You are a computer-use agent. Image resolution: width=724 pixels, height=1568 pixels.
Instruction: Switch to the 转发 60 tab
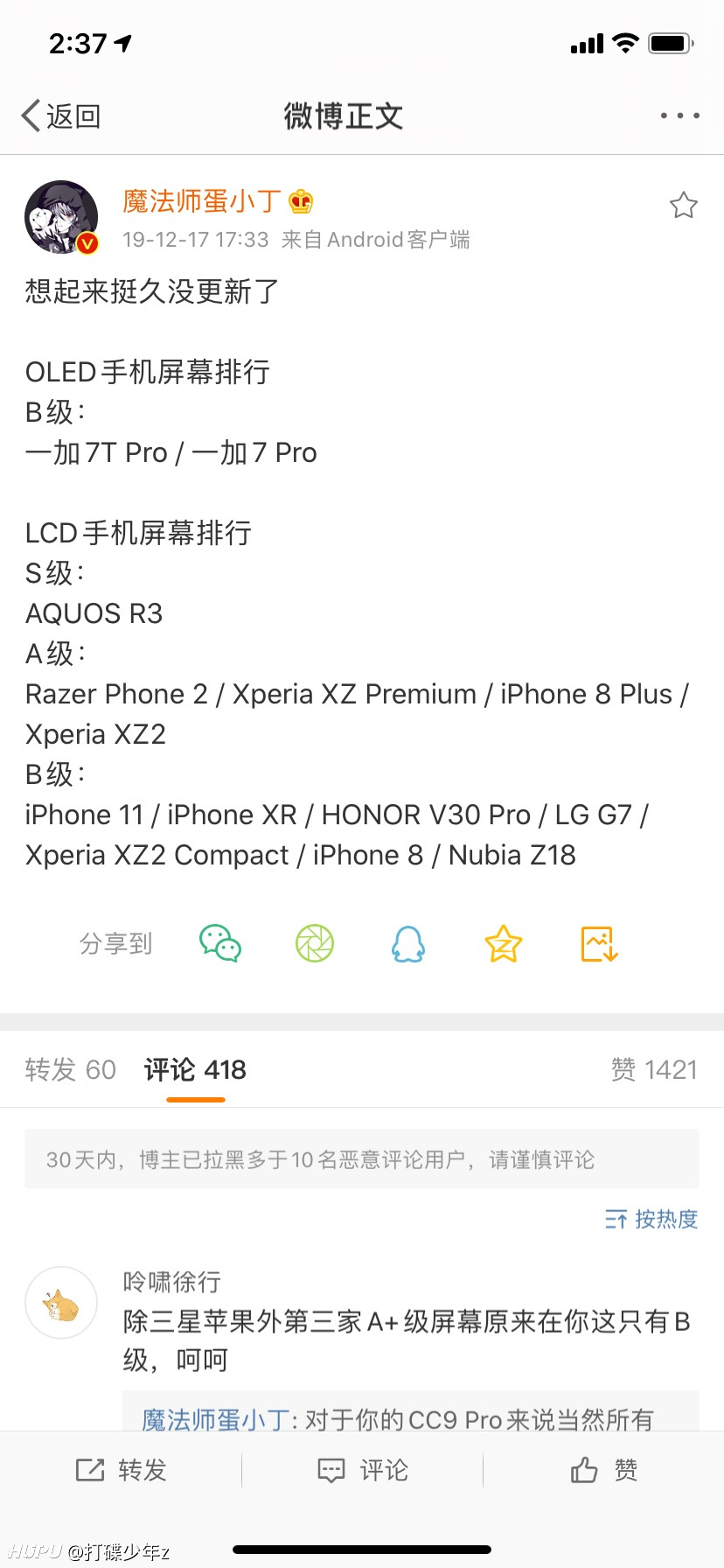click(71, 1069)
